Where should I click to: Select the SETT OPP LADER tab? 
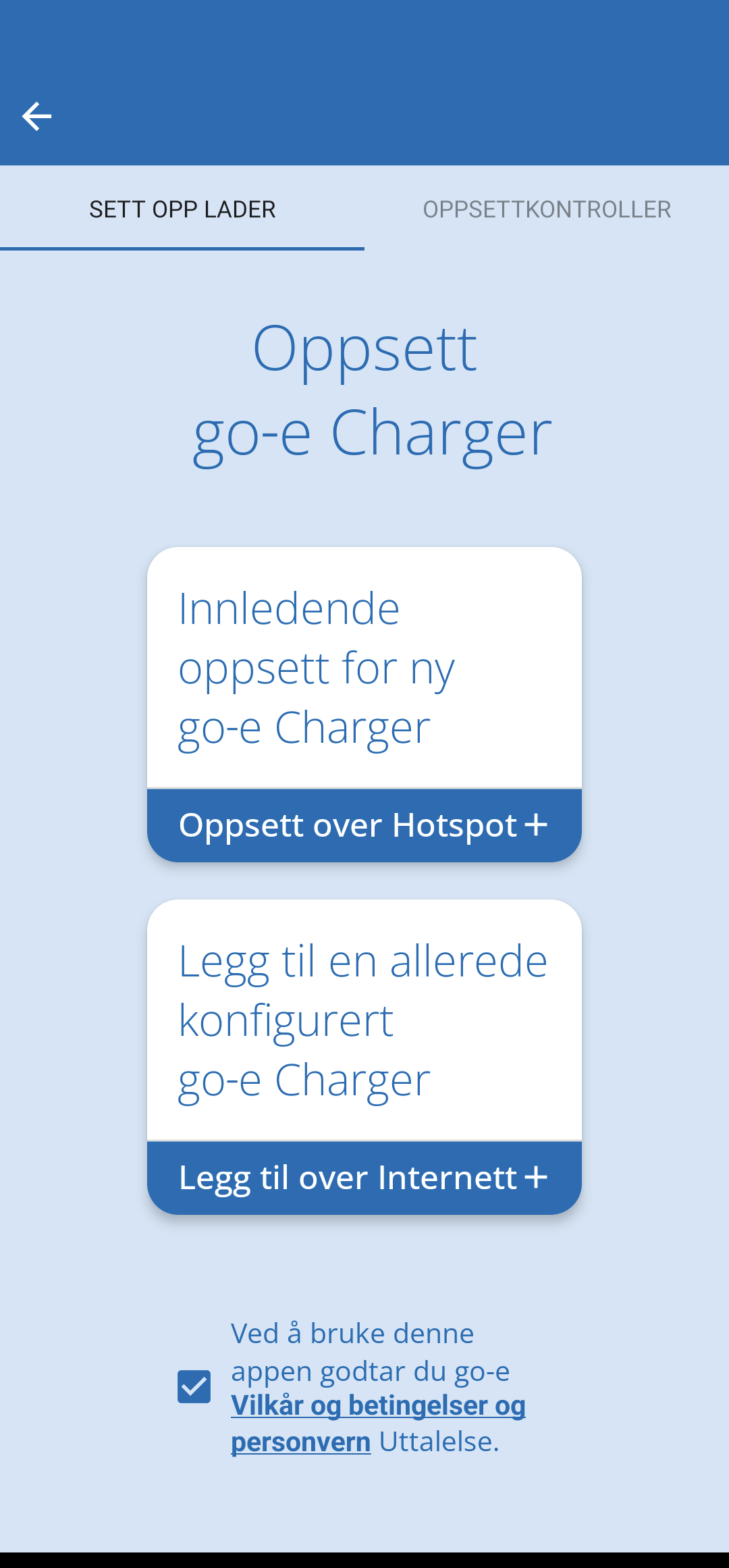182,209
